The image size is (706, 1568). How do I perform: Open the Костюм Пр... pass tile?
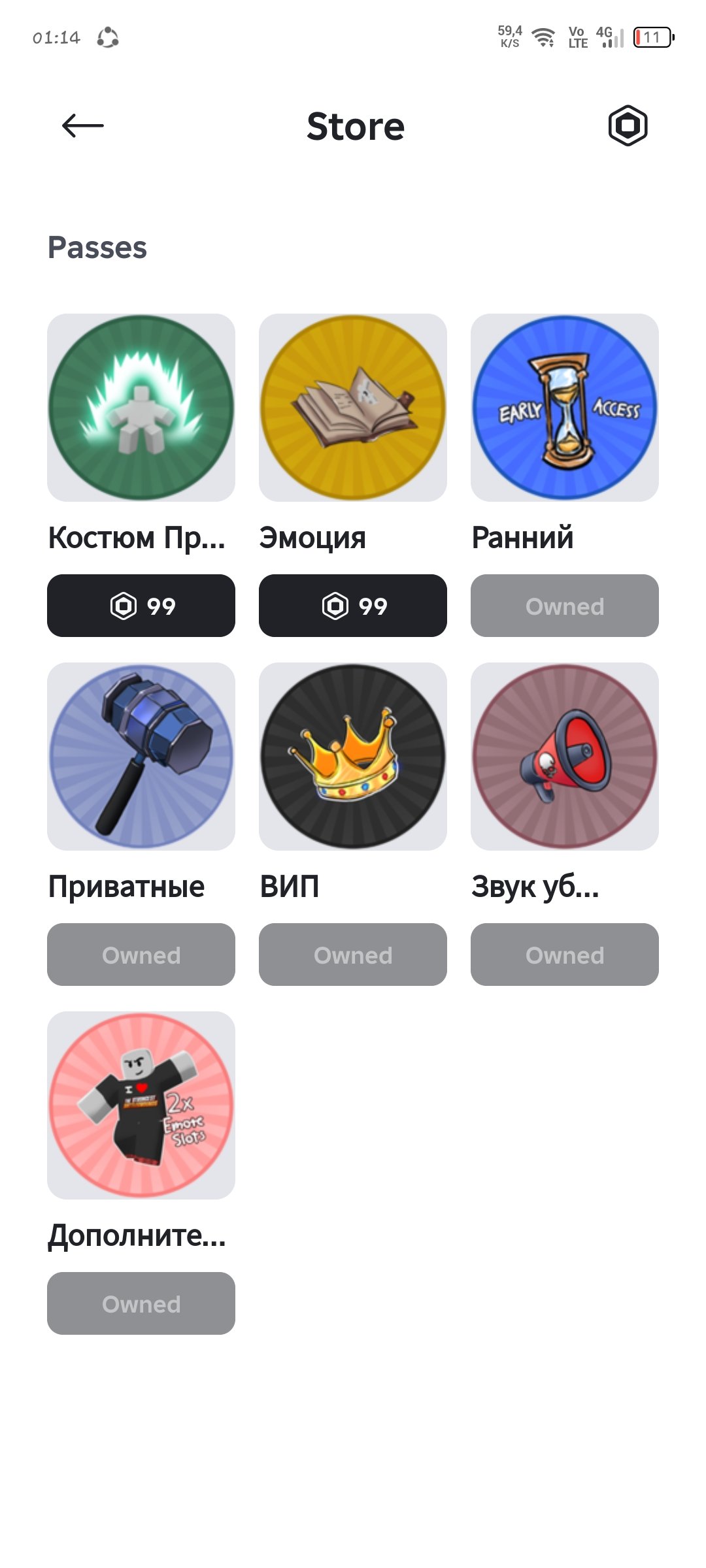click(x=141, y=408)
